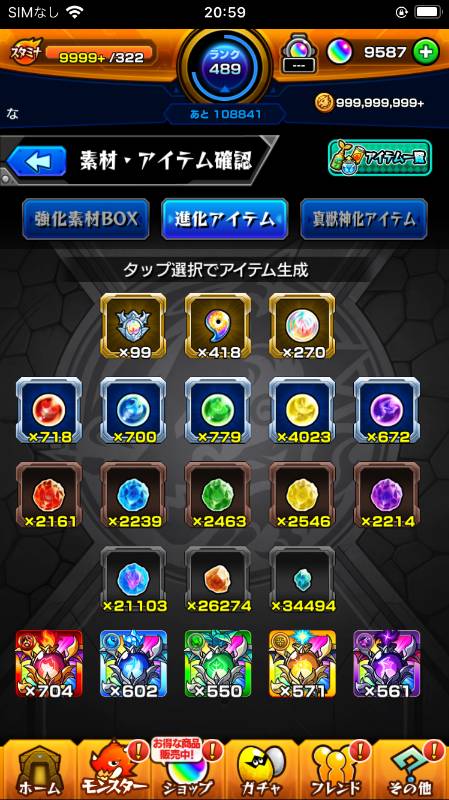This screenshot has width=449, height=800.
Task: Switch to the フレンド tab
Action: (337, 769)
